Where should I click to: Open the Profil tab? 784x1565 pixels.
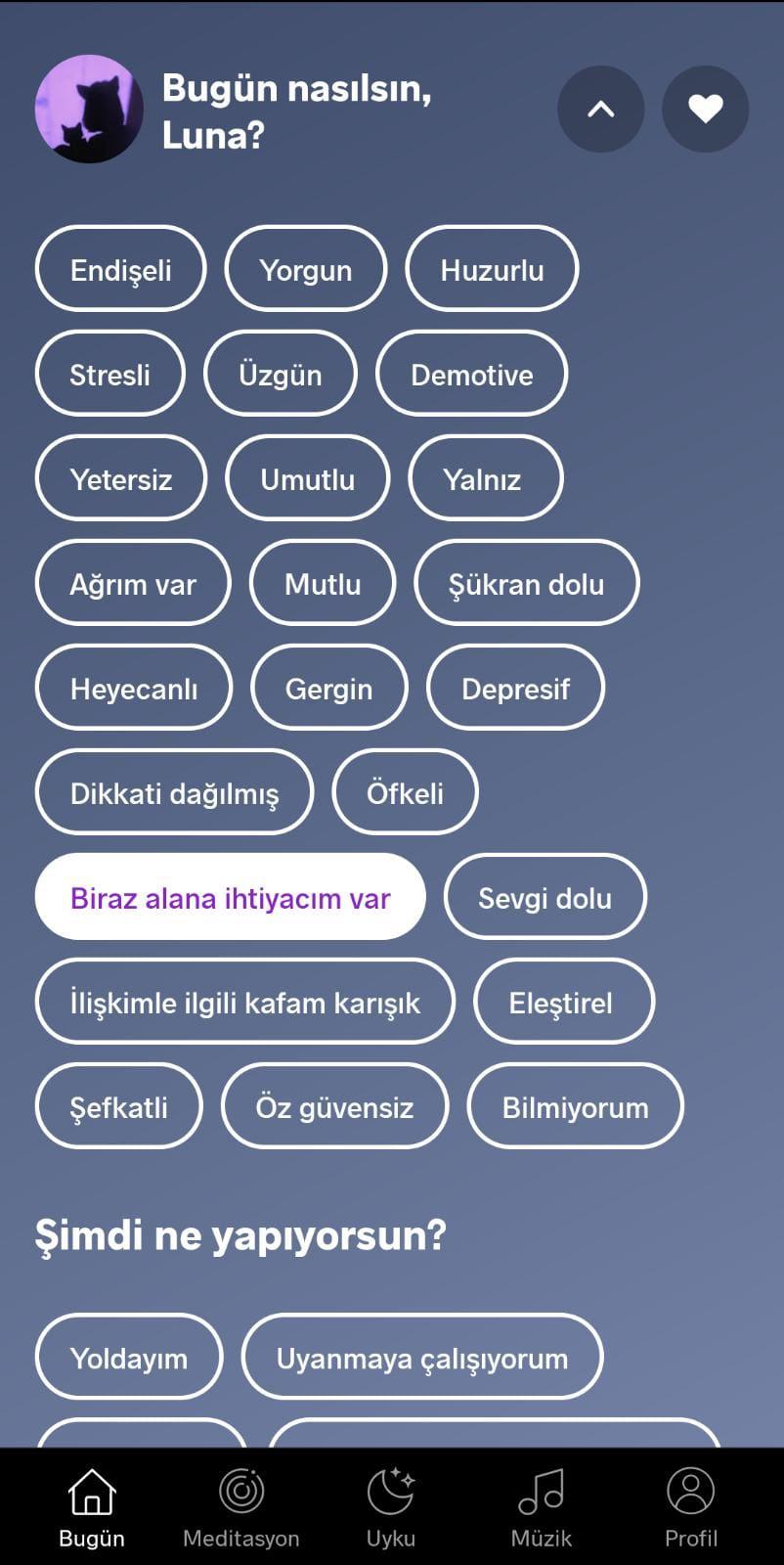click(x=690, y=1507)
